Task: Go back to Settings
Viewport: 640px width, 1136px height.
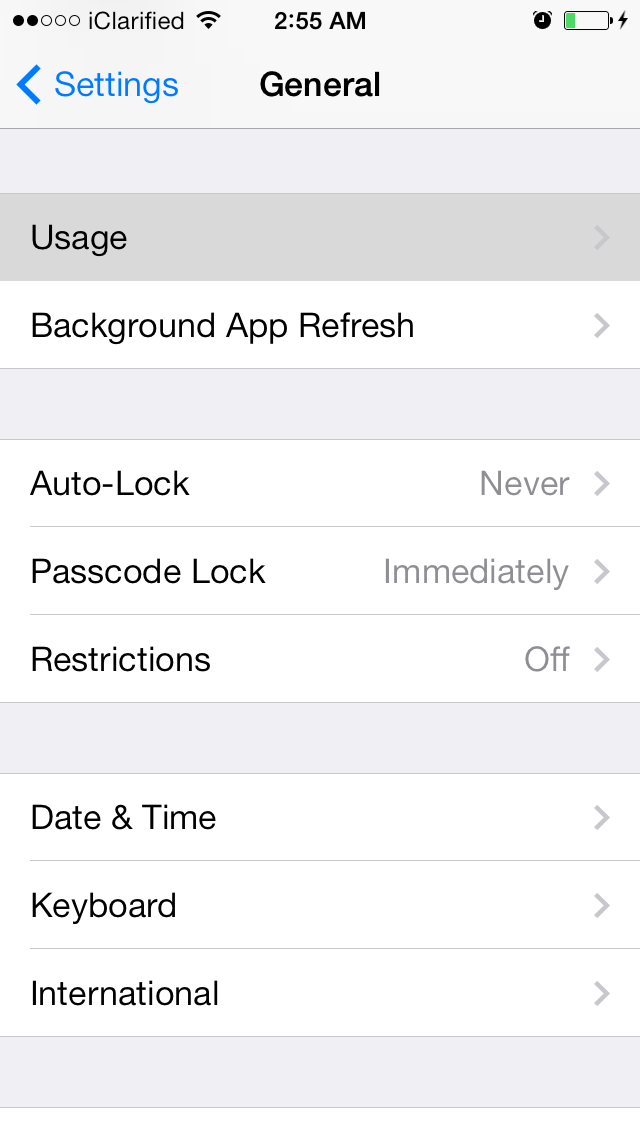Action: pyautogui.click(x=98, y=86)
